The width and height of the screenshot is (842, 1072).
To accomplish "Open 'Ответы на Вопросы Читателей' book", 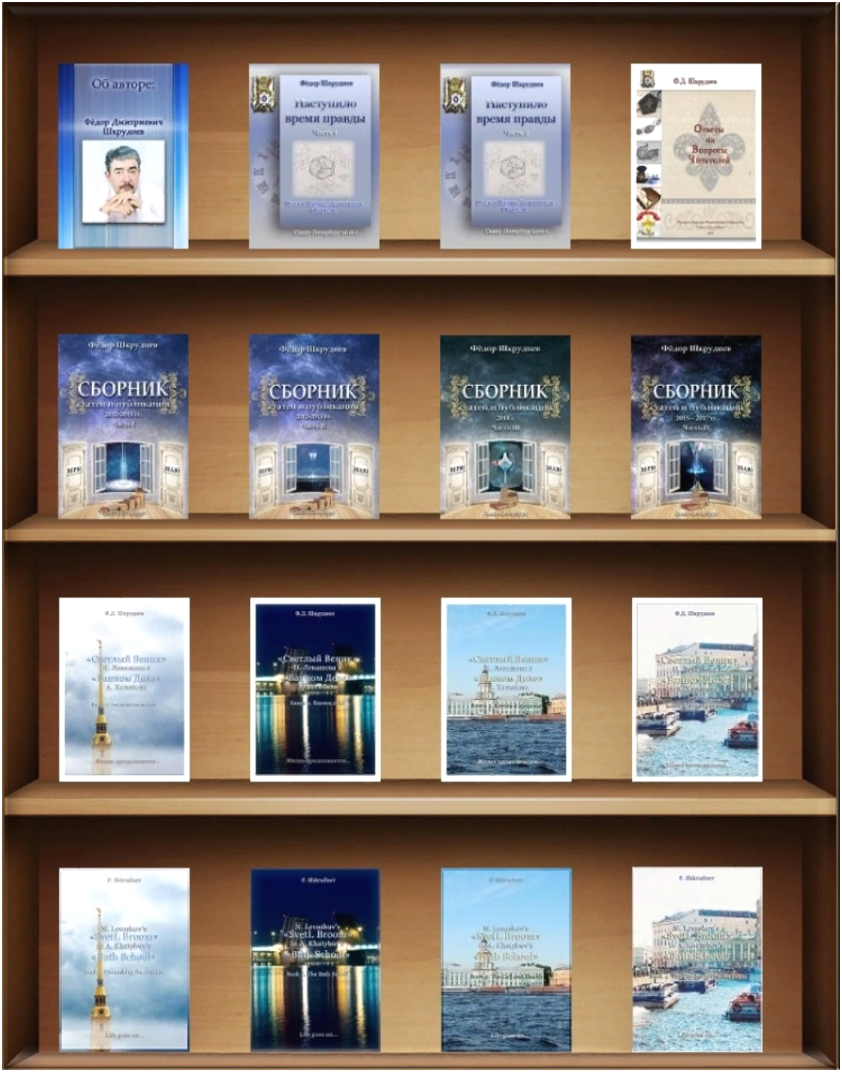I will [x=696, y=156].
